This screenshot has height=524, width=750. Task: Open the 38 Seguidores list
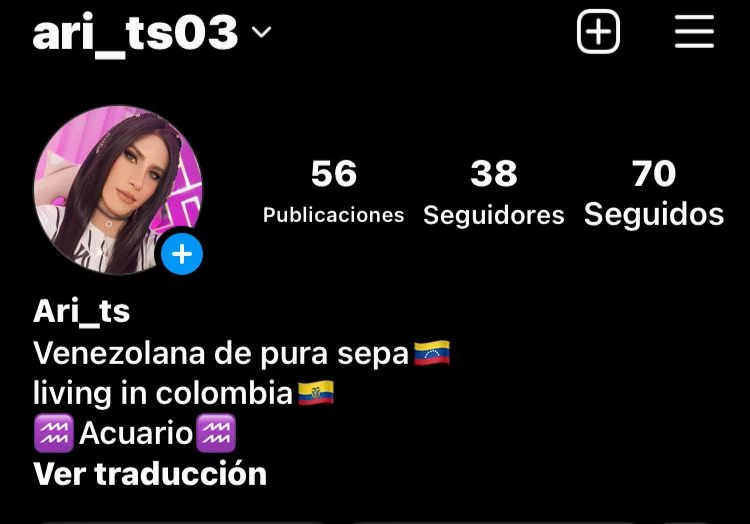493,192
